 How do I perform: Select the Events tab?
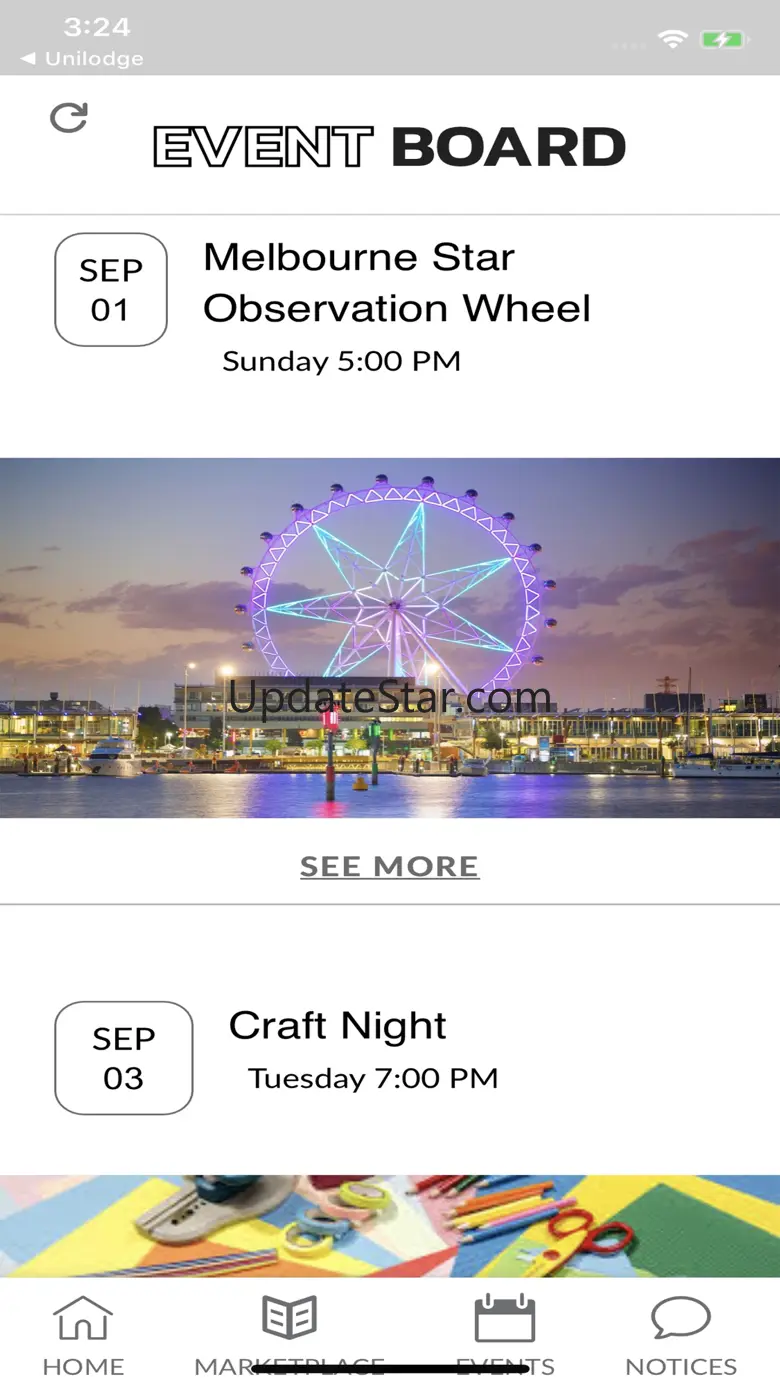point(505,1335)
